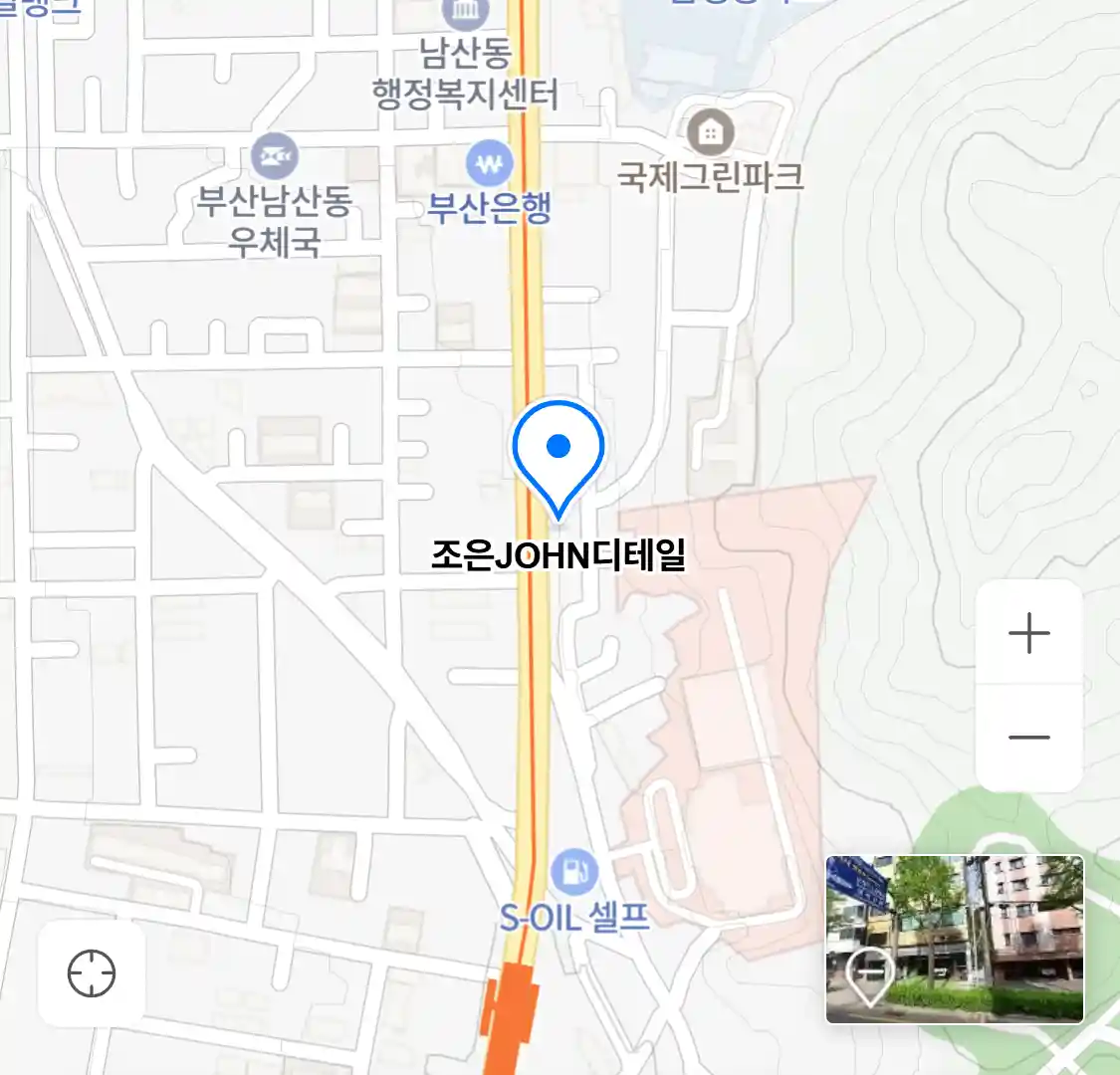Open the S-OIL 셀프 gas station marker
1120x1075 pixels.
[x=574, y=872]
